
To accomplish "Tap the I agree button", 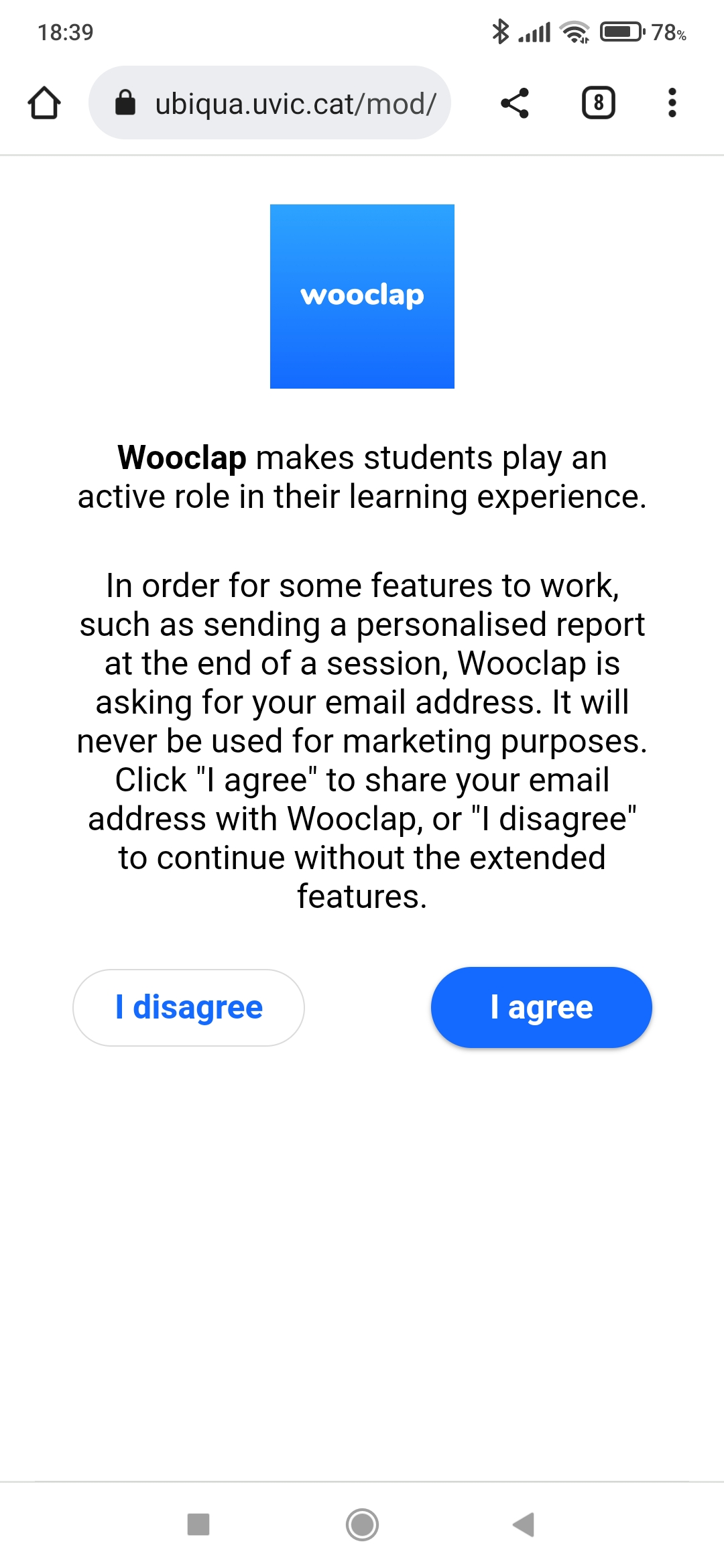I will coord(541,1007).
